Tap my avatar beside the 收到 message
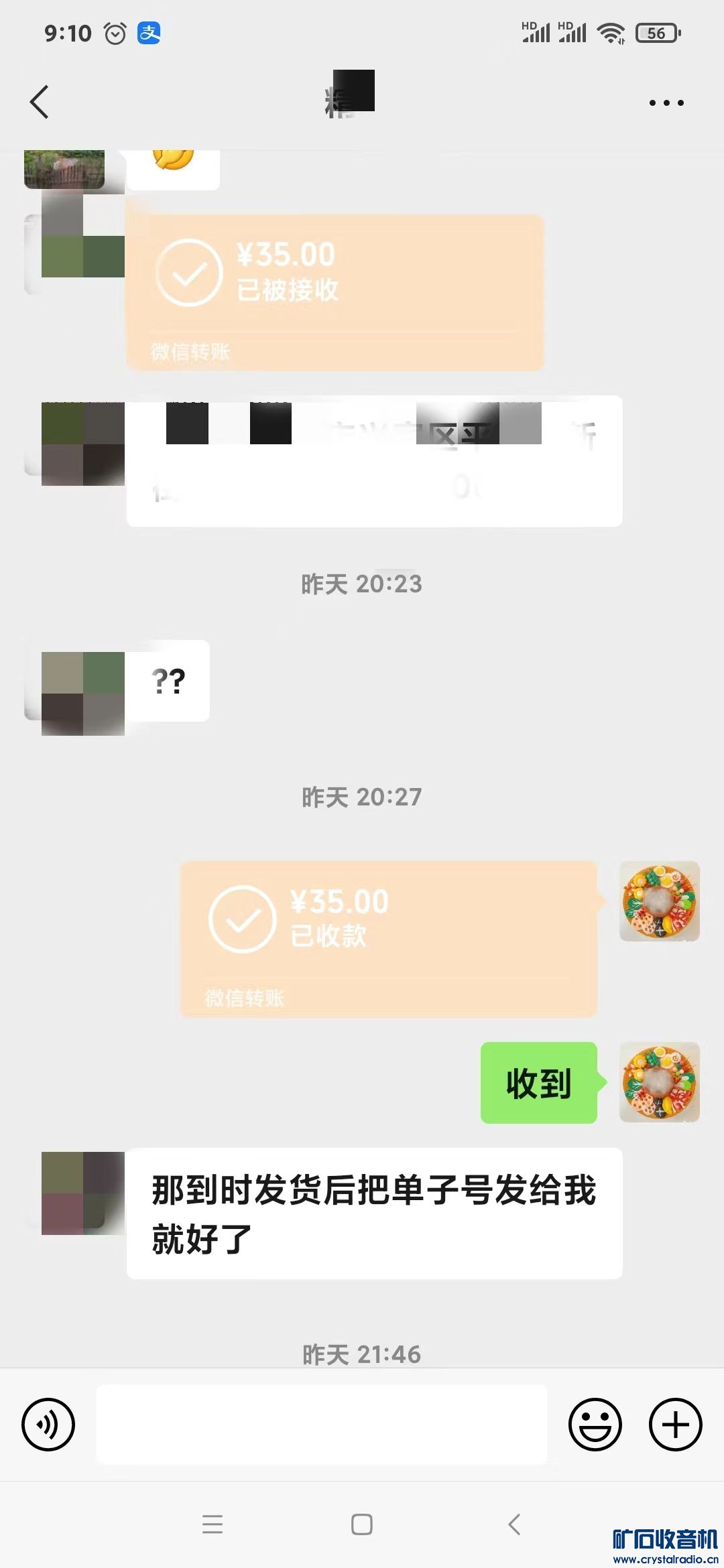 pos(659,1082)
